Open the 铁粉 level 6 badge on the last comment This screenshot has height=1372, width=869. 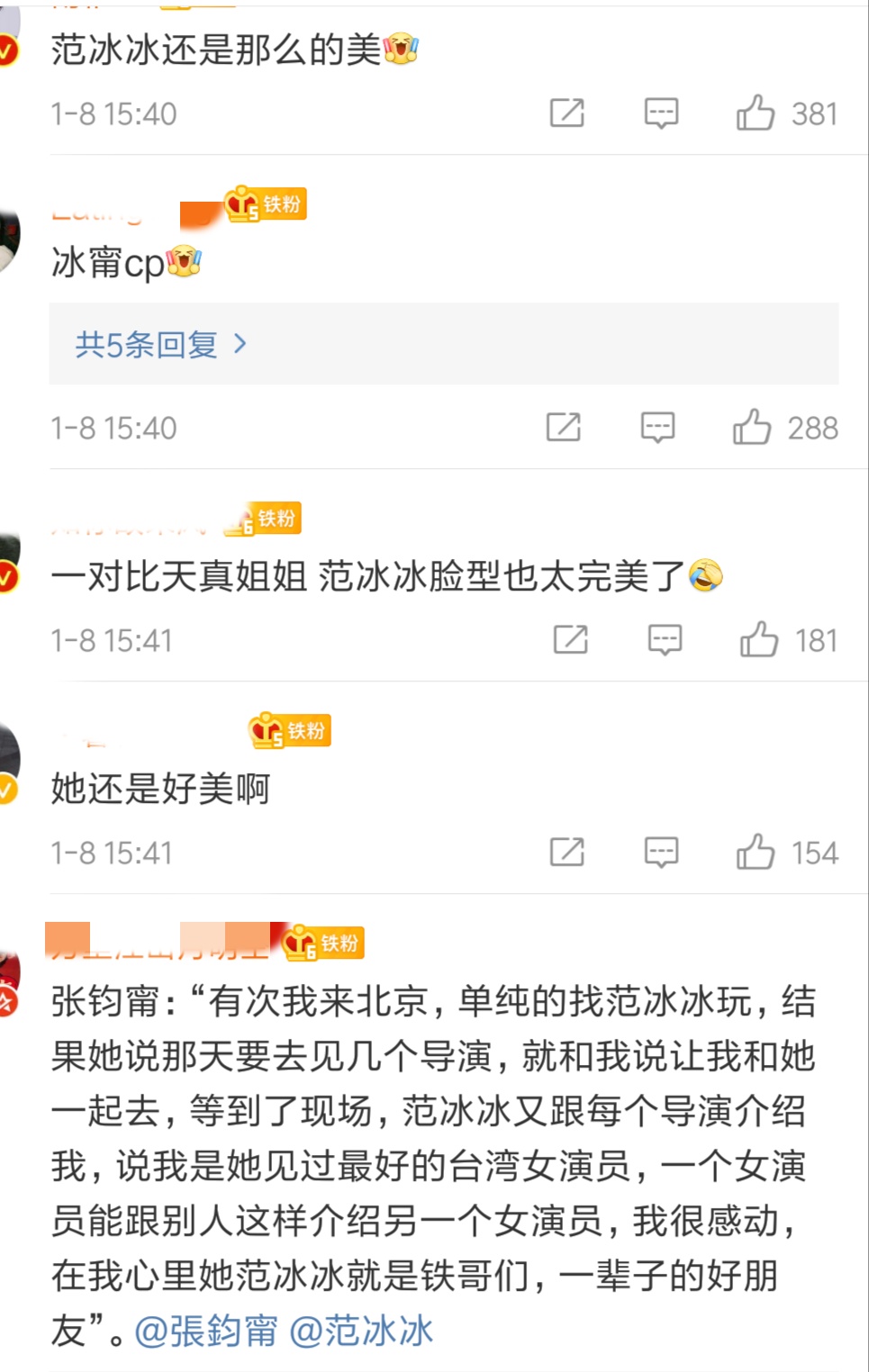(x=329, y=942)
